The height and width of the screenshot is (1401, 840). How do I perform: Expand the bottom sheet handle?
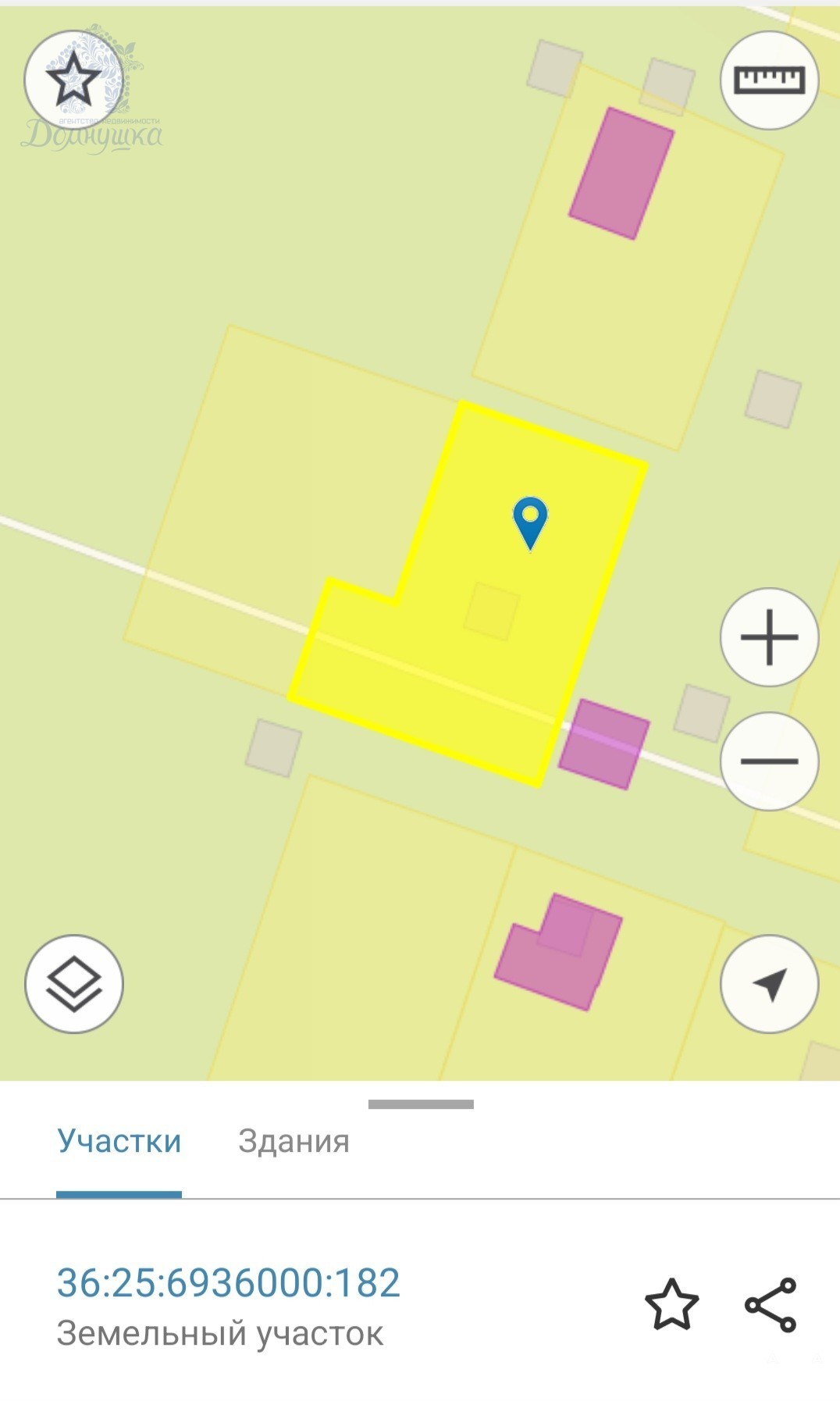pyautogui.click(x=421, y=1104)
